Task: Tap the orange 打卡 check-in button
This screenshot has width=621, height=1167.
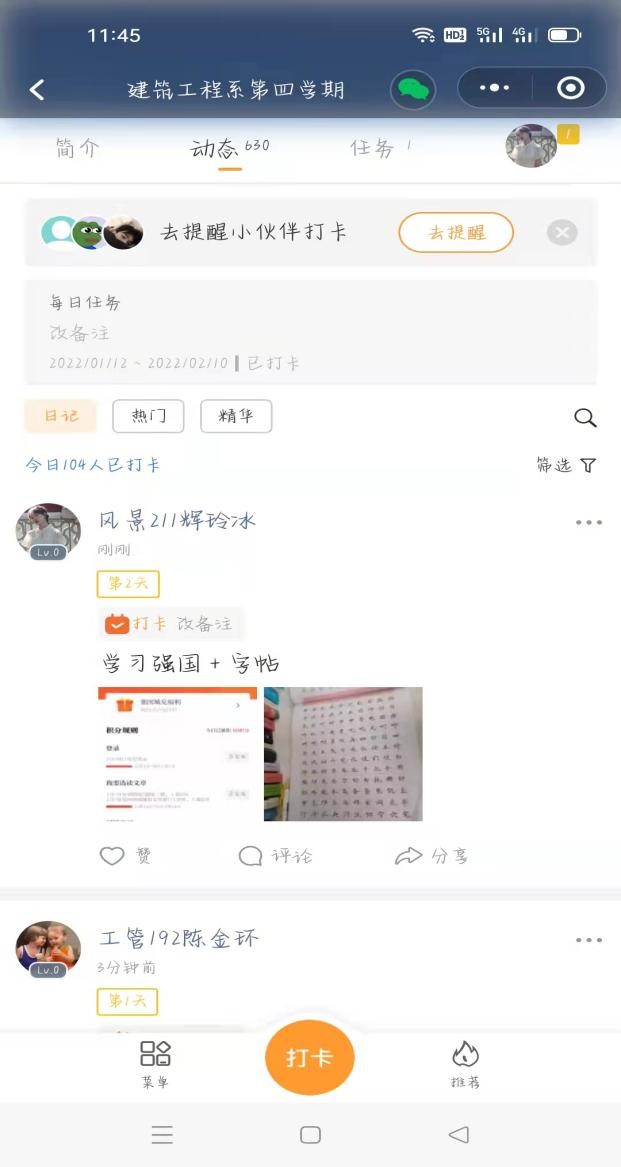Action: pos(309,1057)
